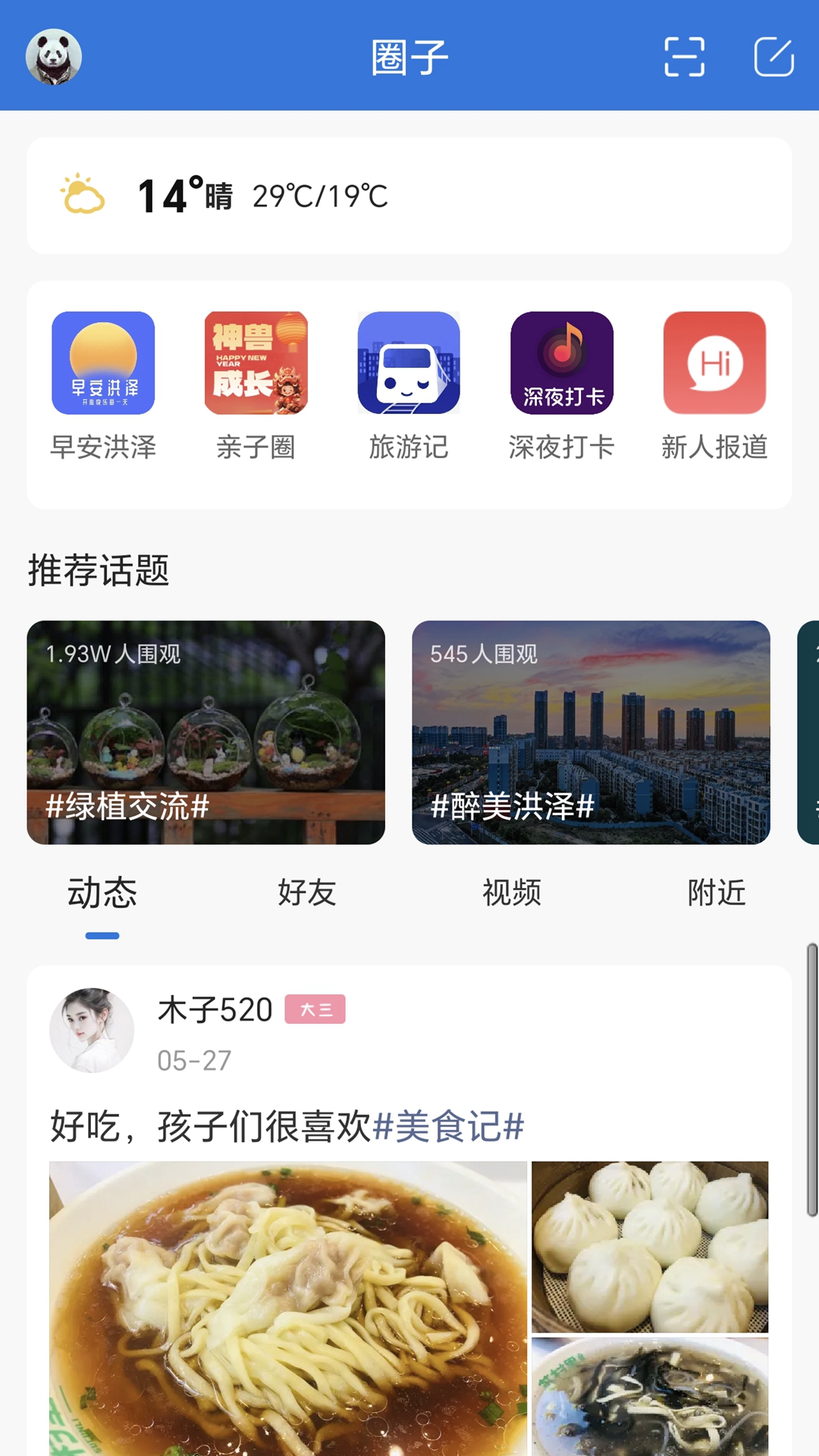Open the #醉美洪泽# topic card

(x=591, y=733)
